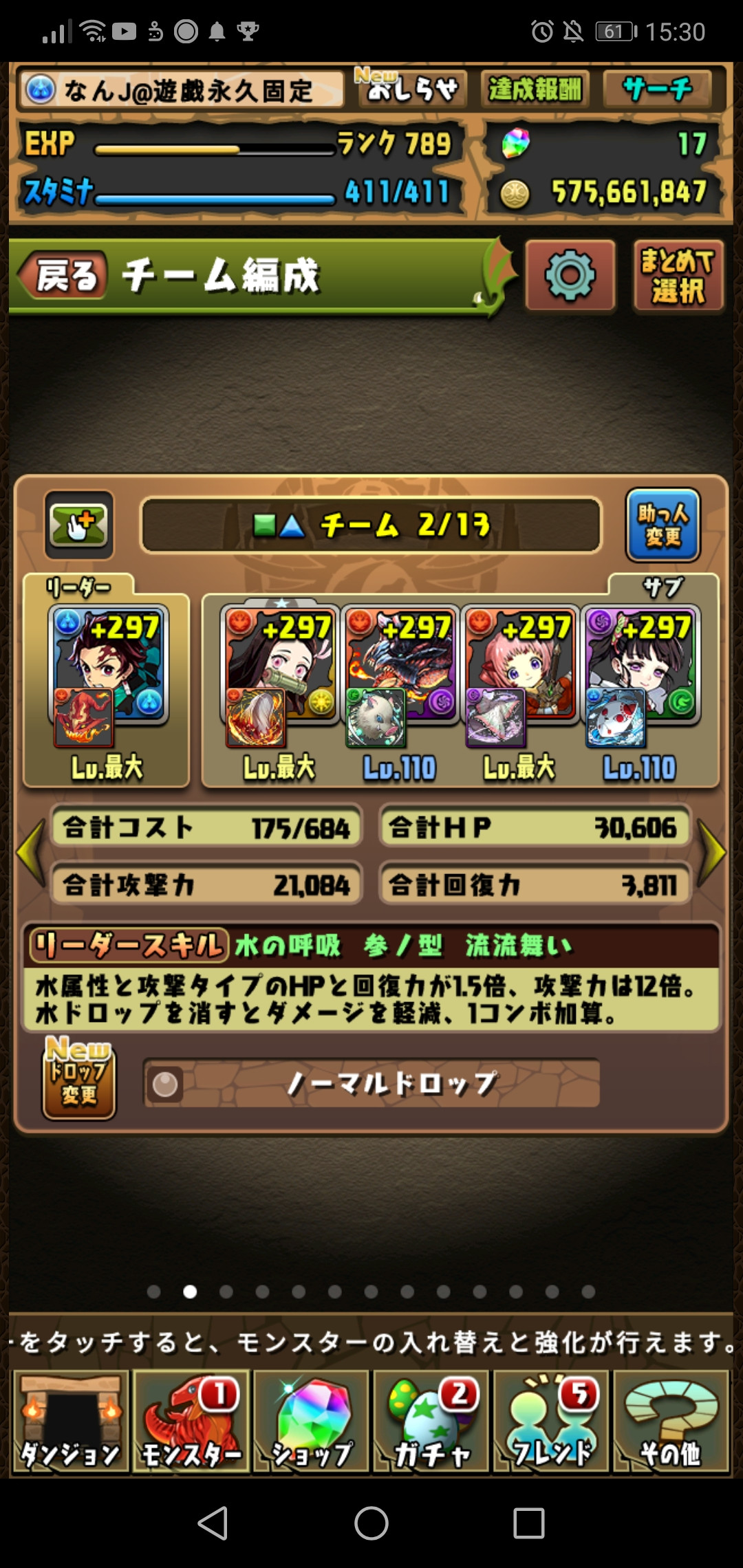Tap the サーチ search button
The height and width of the screenshot is (1568, 743).
656,89
